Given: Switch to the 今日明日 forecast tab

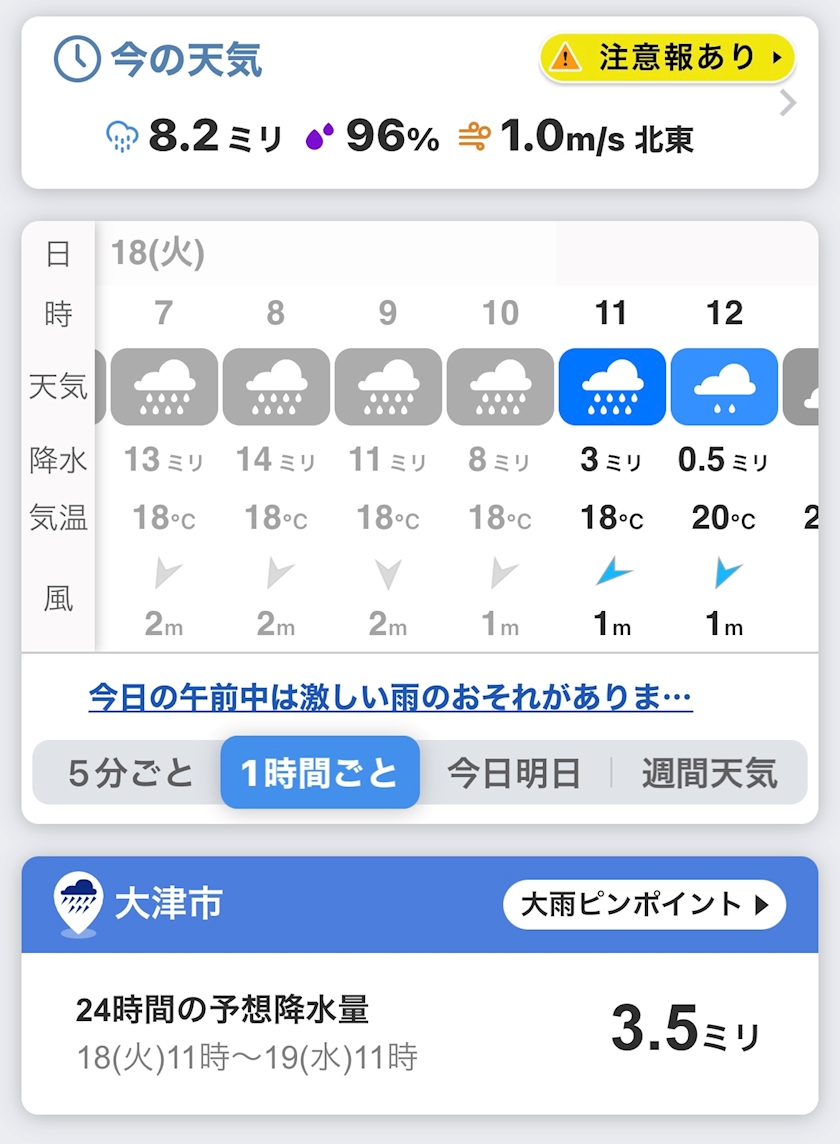Looking at the screenshot, I should pyautogui.click(x=513, y=773).
